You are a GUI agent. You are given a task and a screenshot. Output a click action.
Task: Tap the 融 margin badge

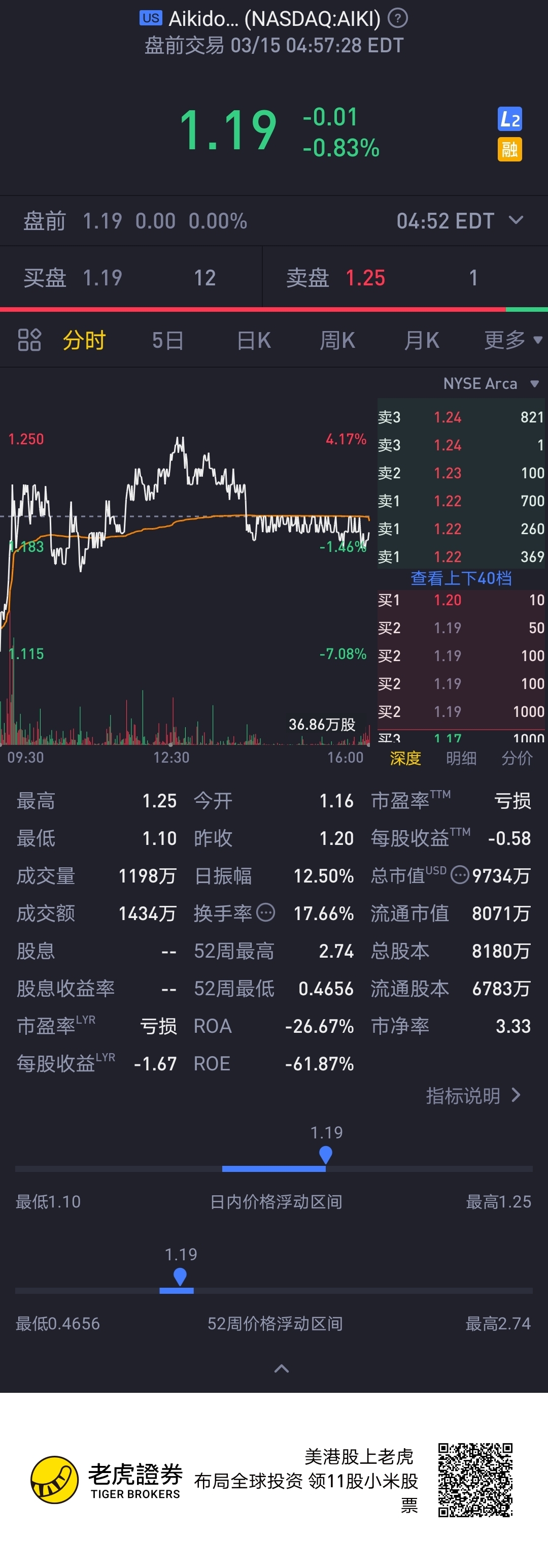click(x=509, y=149)
